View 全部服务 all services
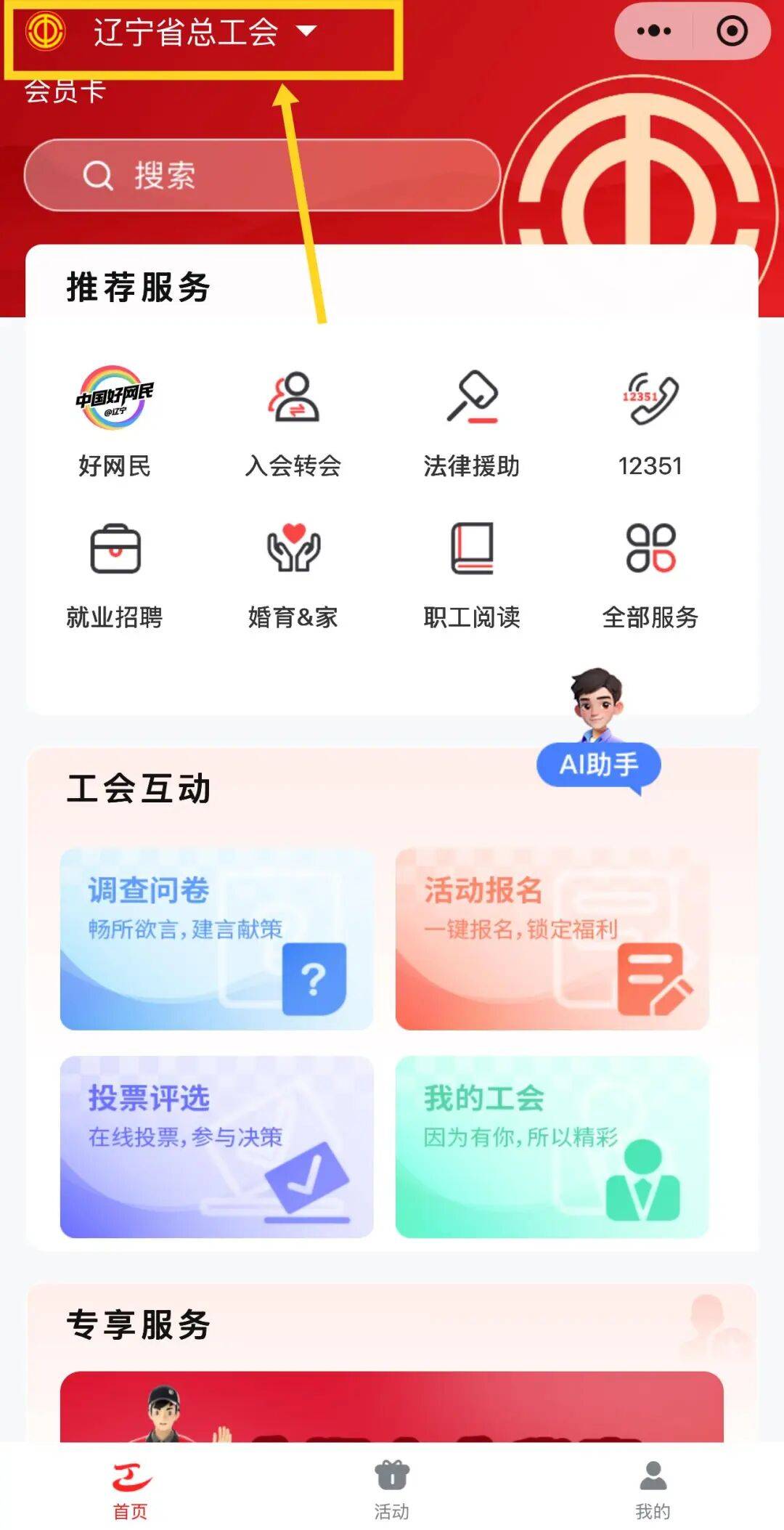Screen dimensions: 784x1530 pos(650,574)
